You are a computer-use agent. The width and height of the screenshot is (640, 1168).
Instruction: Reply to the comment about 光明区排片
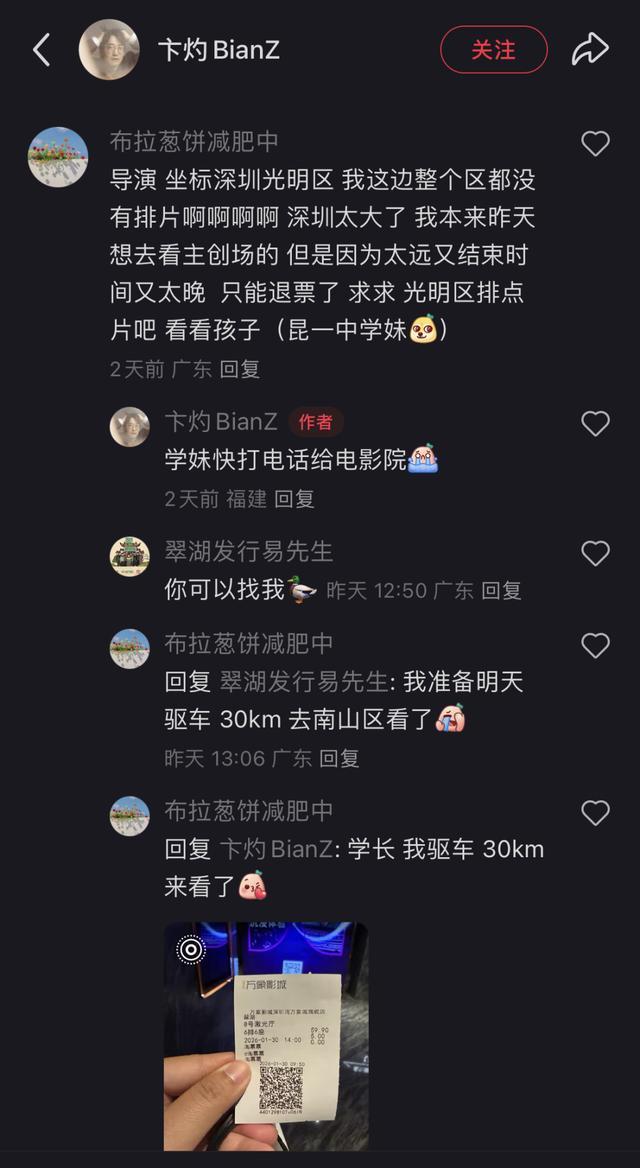239,369
